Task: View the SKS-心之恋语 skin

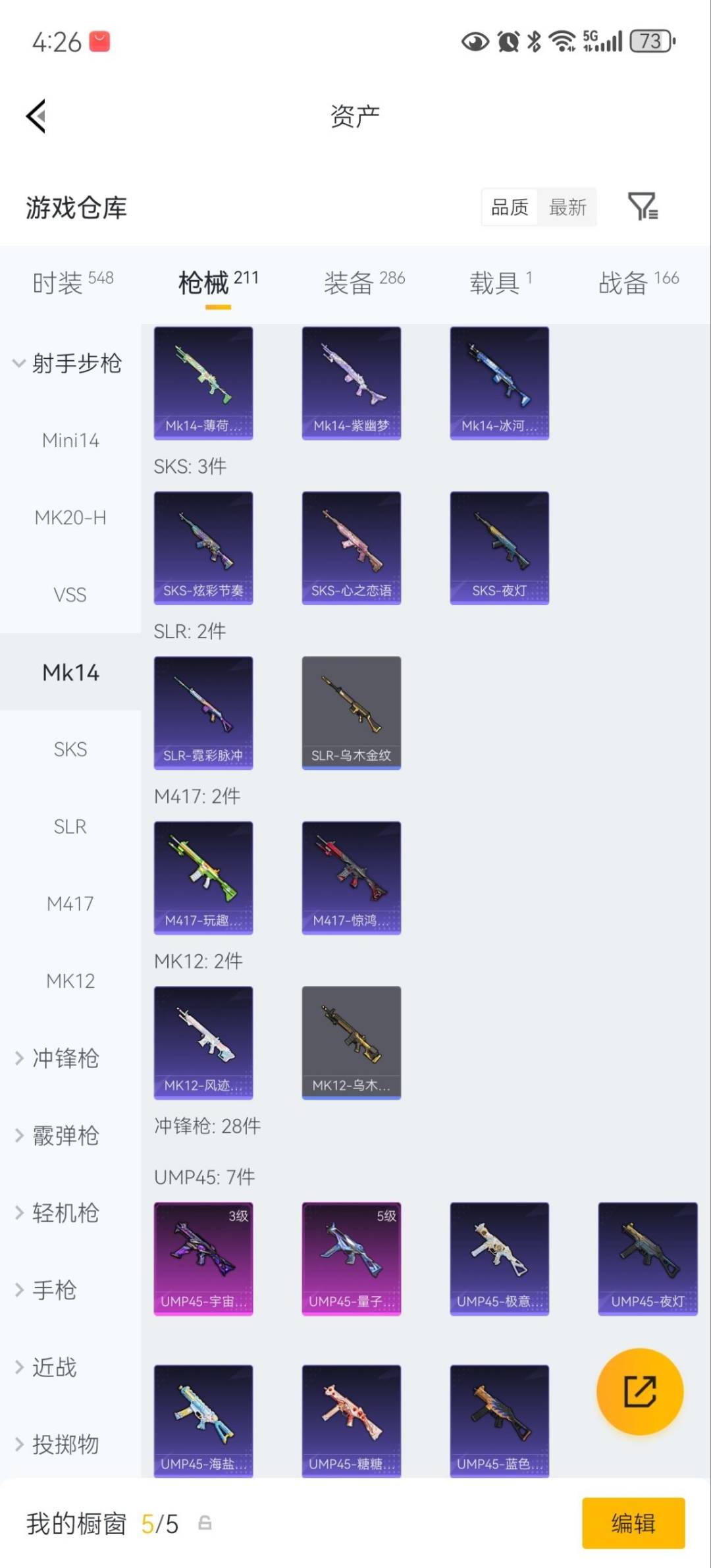Action: pos(351,547)
